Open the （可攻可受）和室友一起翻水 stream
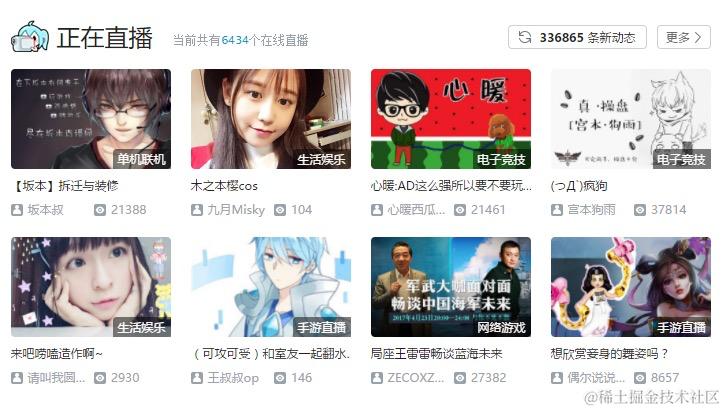The image size is (725, 411). coord(271,286)
